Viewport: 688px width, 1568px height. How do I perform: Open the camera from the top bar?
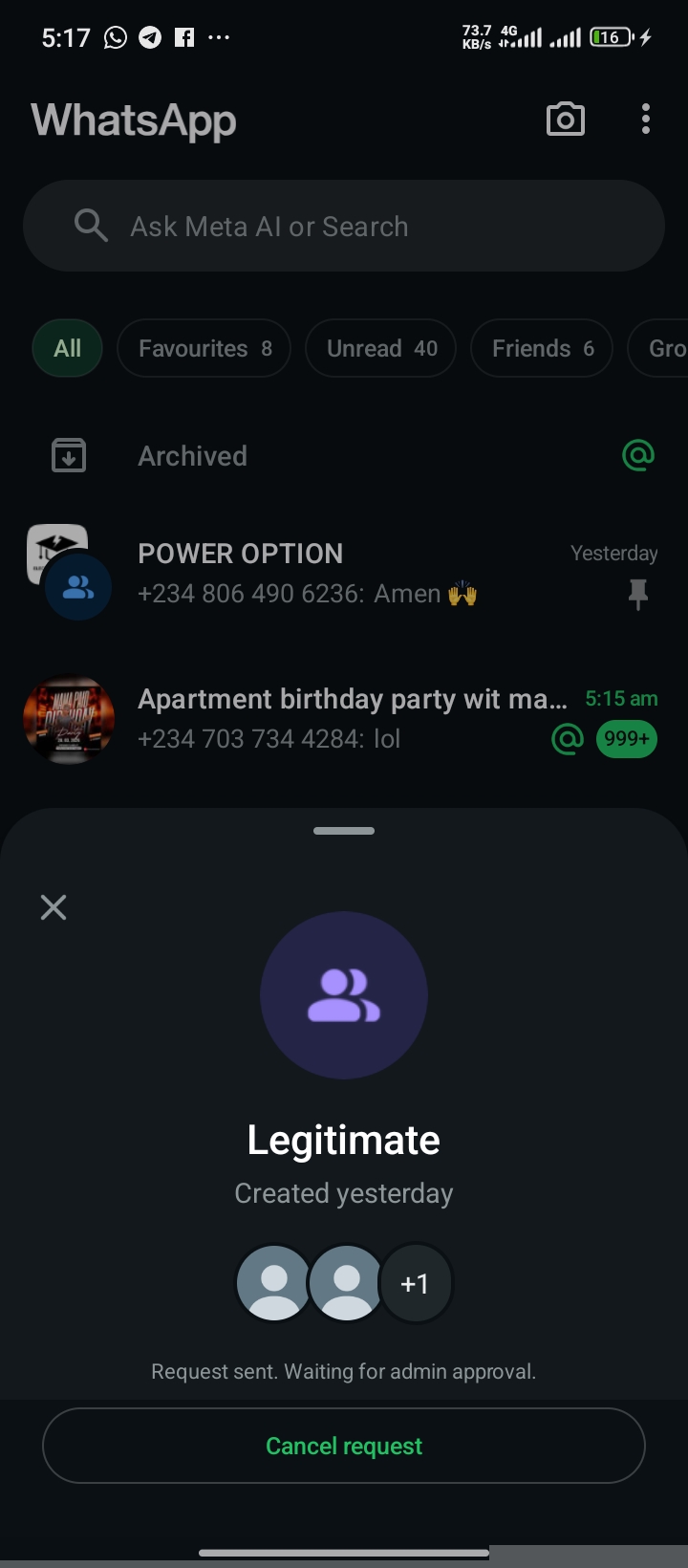point(565,120)
